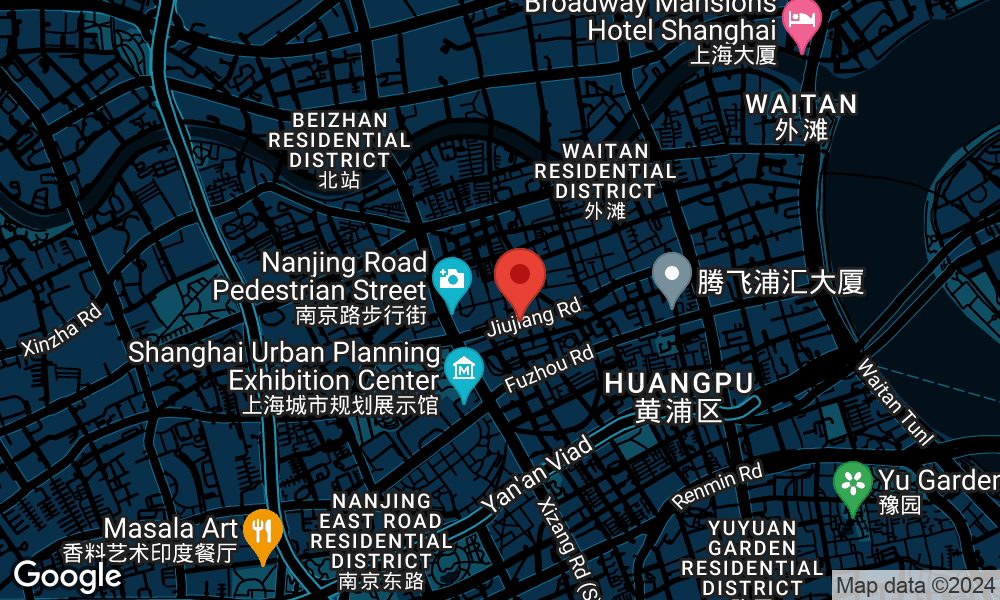Open the grey pin for 腾飞浦汇大厦
Viewport: 1000px width, 600px height.
pos(671,274)
